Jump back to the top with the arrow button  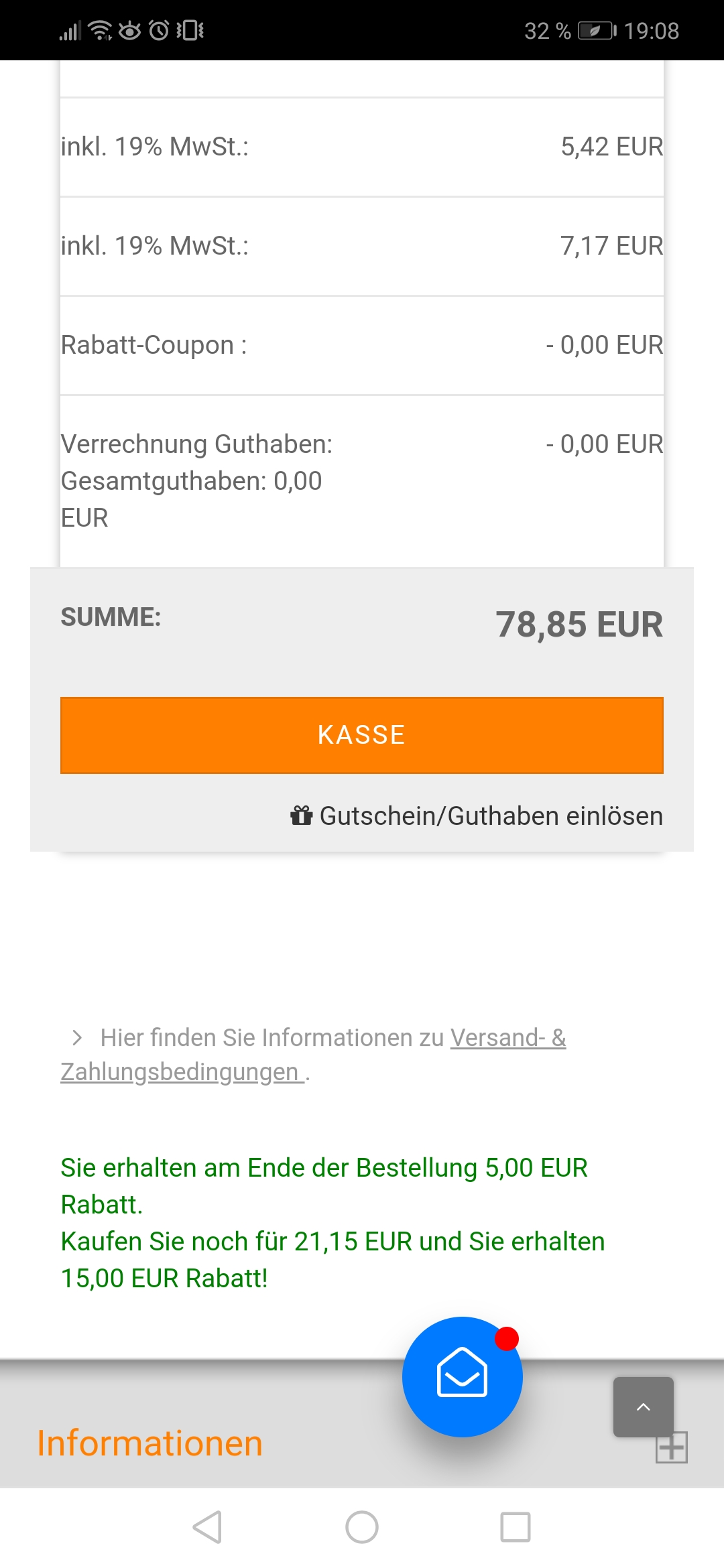pos(643,1407)
